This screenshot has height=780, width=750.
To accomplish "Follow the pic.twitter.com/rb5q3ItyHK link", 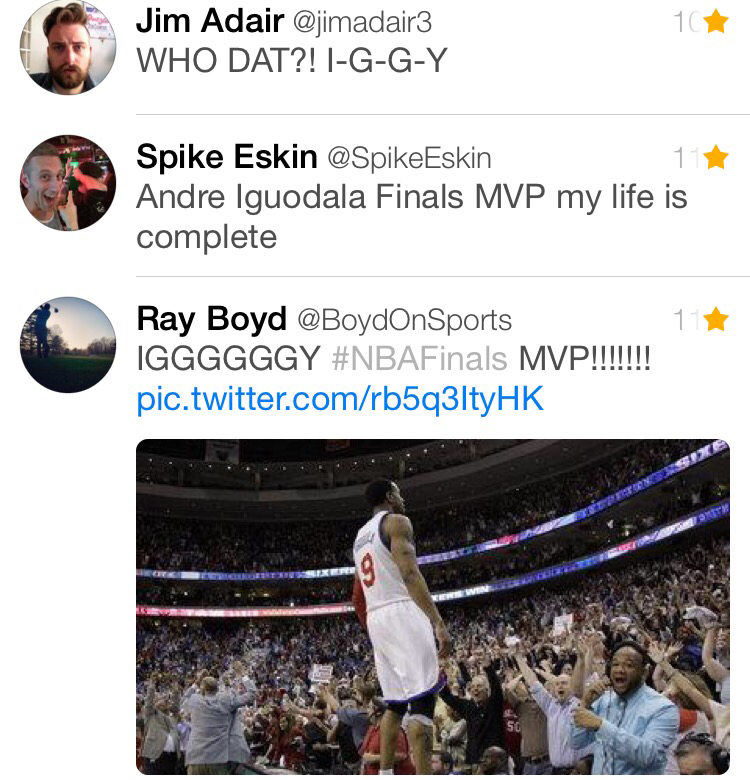I will coord(340,399).
